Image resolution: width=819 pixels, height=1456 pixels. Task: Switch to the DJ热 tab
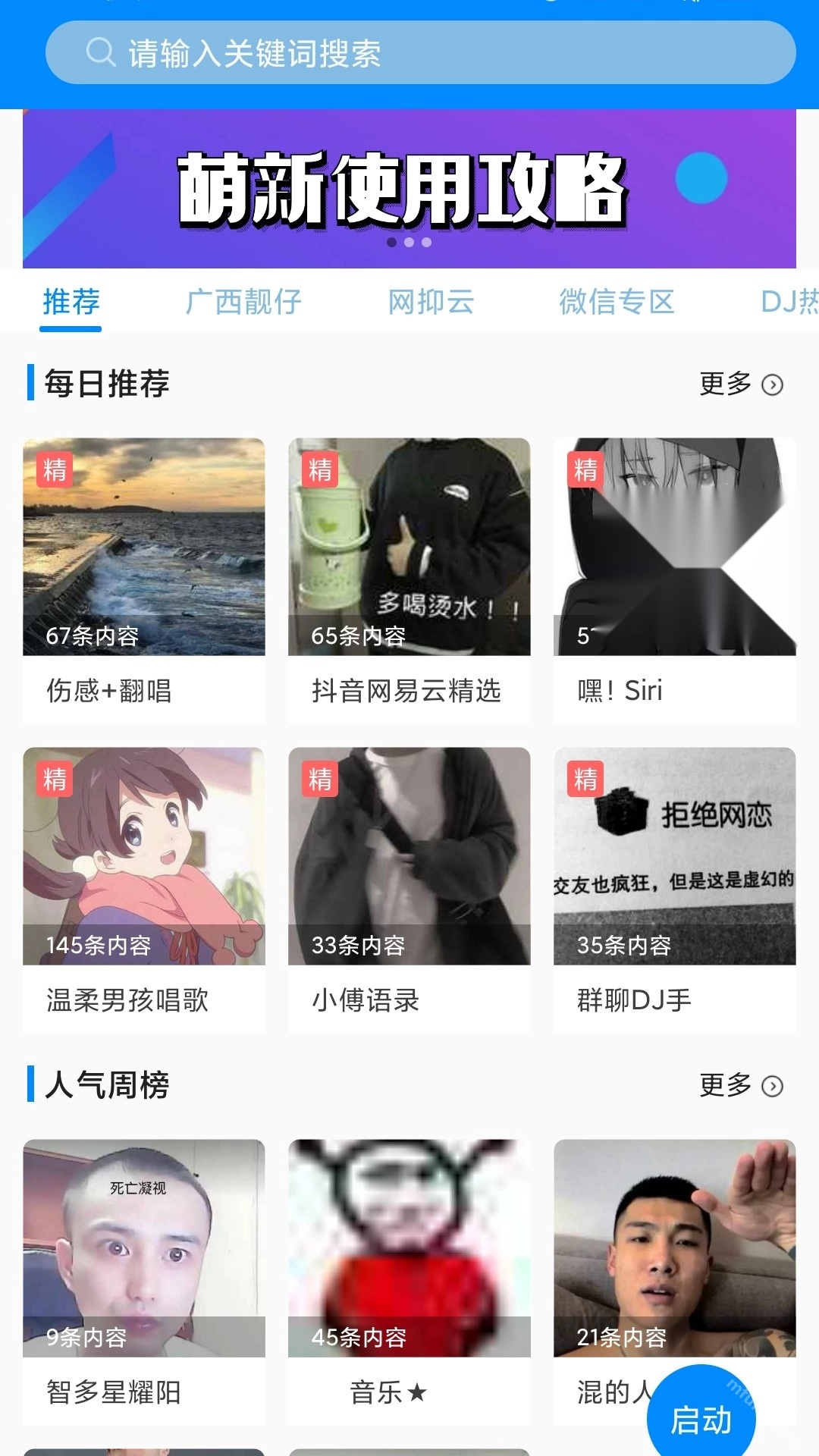[789, 302]
